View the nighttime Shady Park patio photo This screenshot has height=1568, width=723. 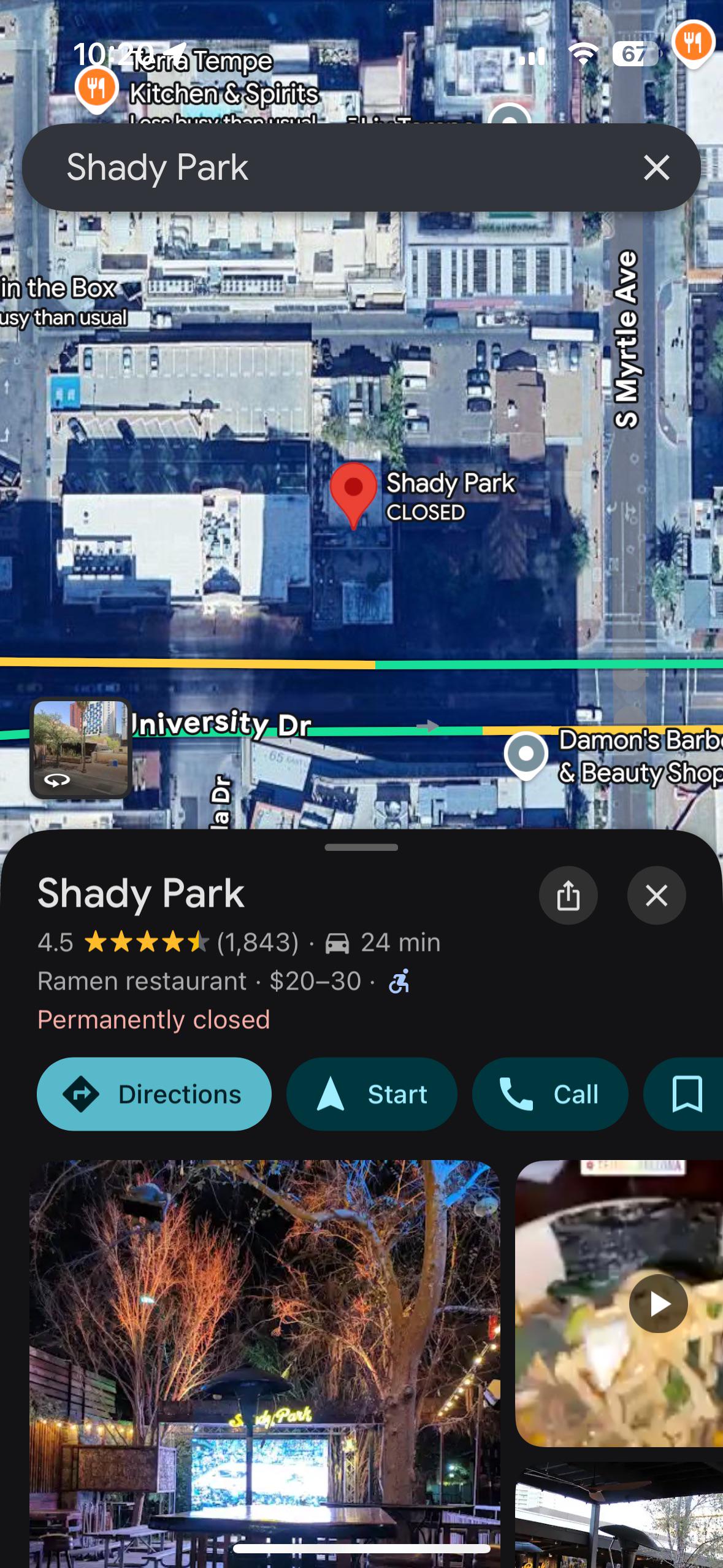265,1363
